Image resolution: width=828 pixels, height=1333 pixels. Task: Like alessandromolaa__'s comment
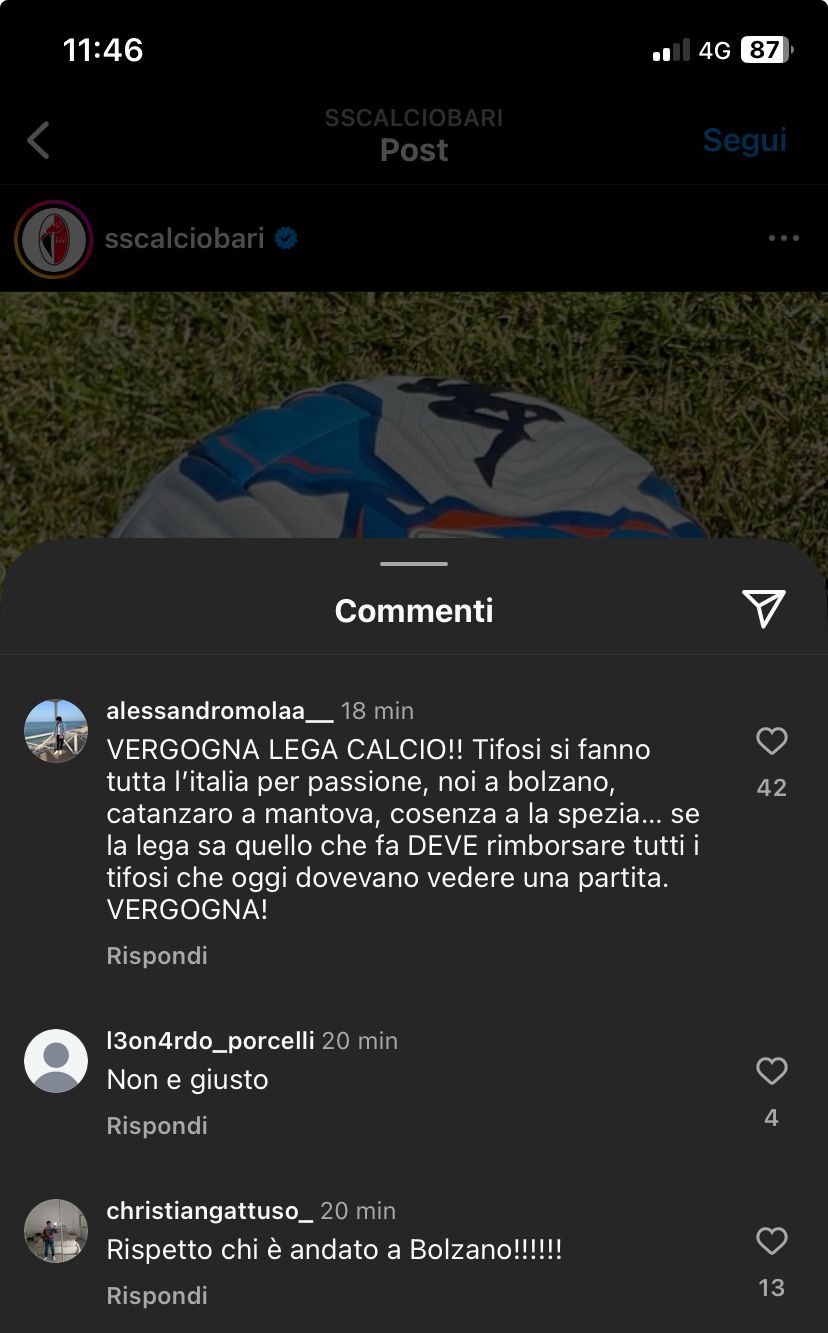pos(771,741)
